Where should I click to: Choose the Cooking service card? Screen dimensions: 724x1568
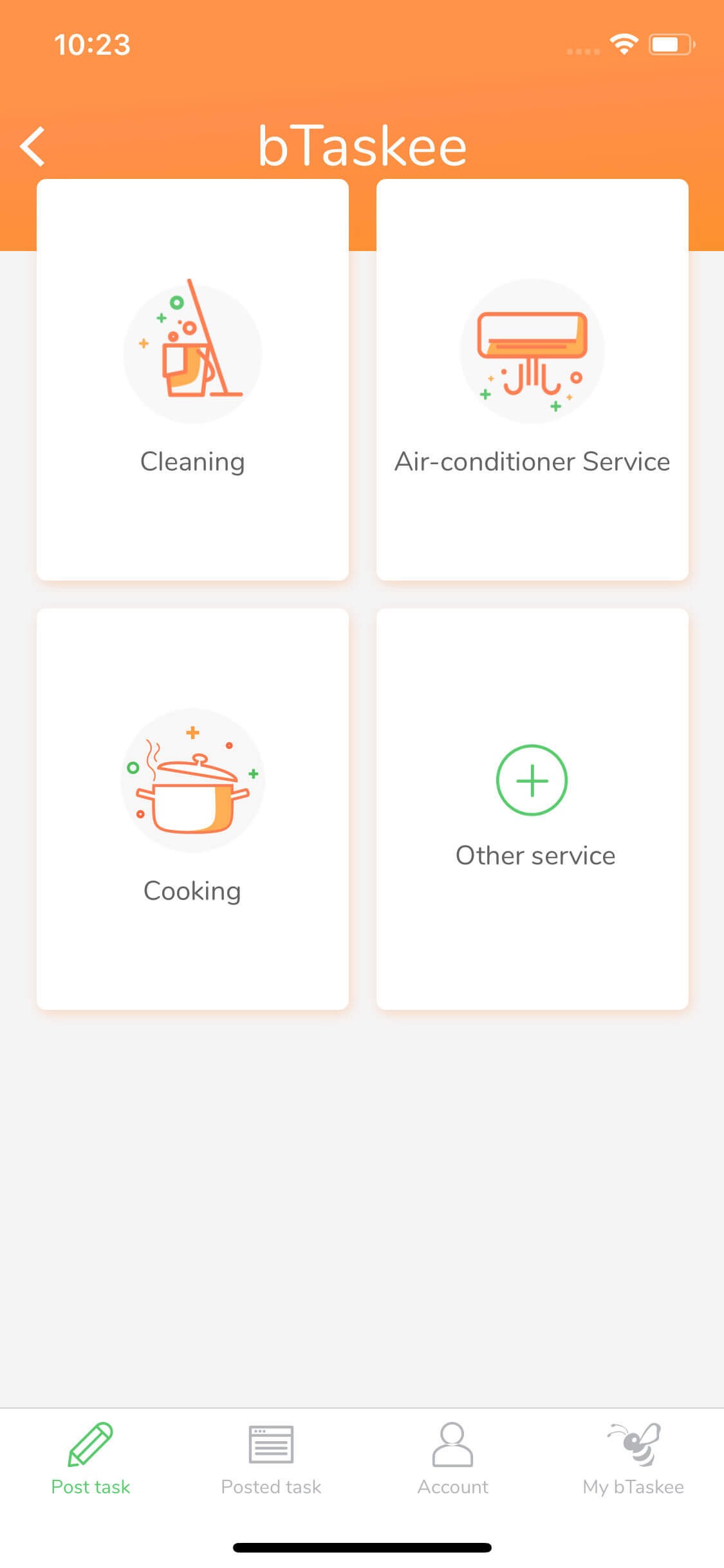point(192,808)
